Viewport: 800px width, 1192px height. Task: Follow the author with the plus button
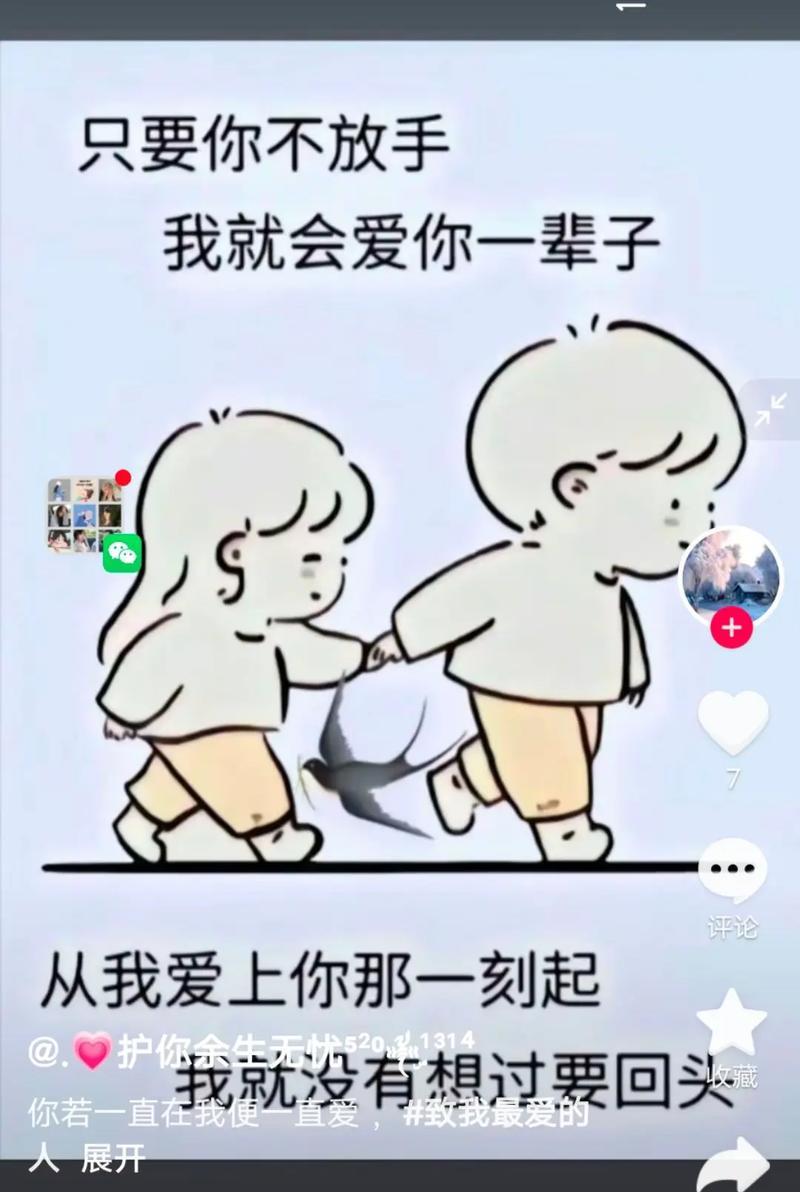pos(731,628)
